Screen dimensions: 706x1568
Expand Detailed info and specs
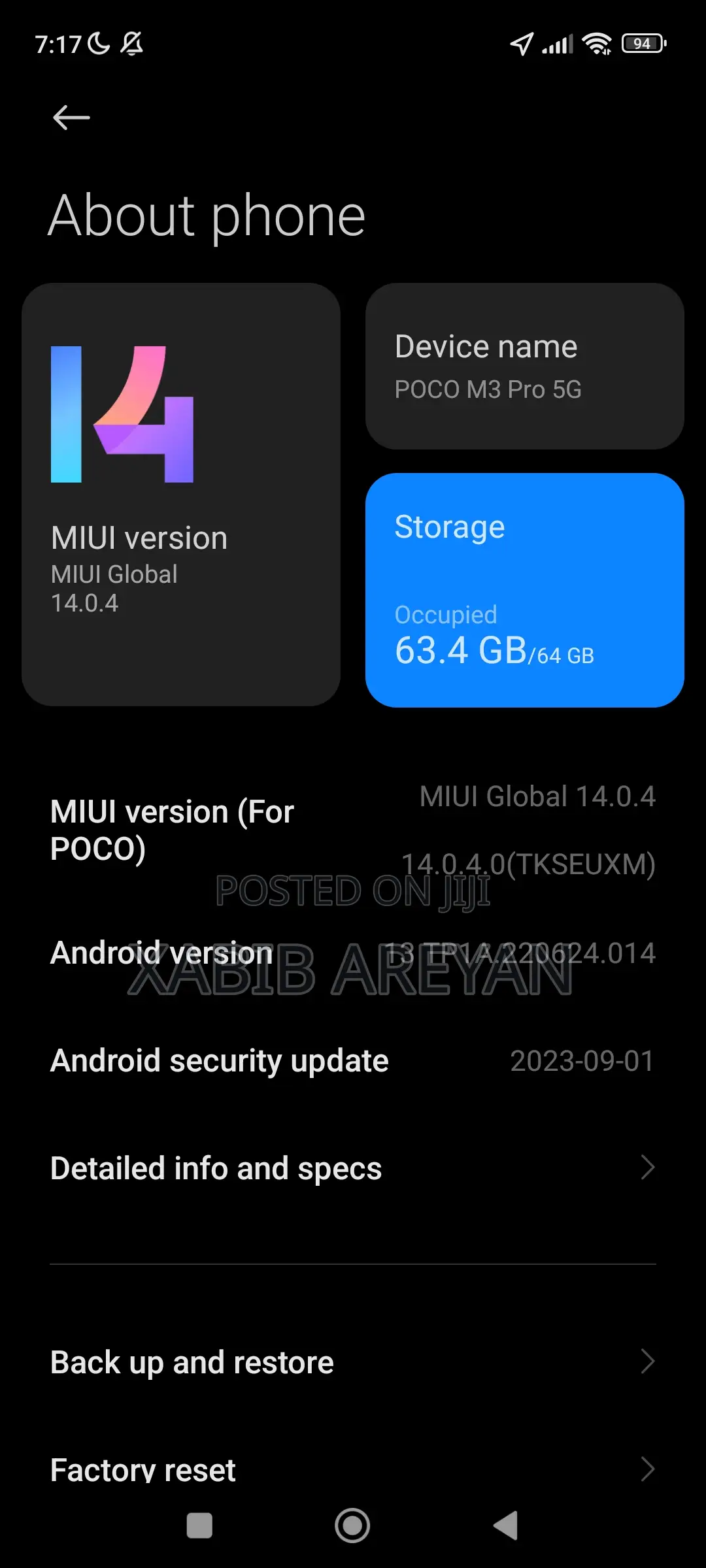(353, 1167)
